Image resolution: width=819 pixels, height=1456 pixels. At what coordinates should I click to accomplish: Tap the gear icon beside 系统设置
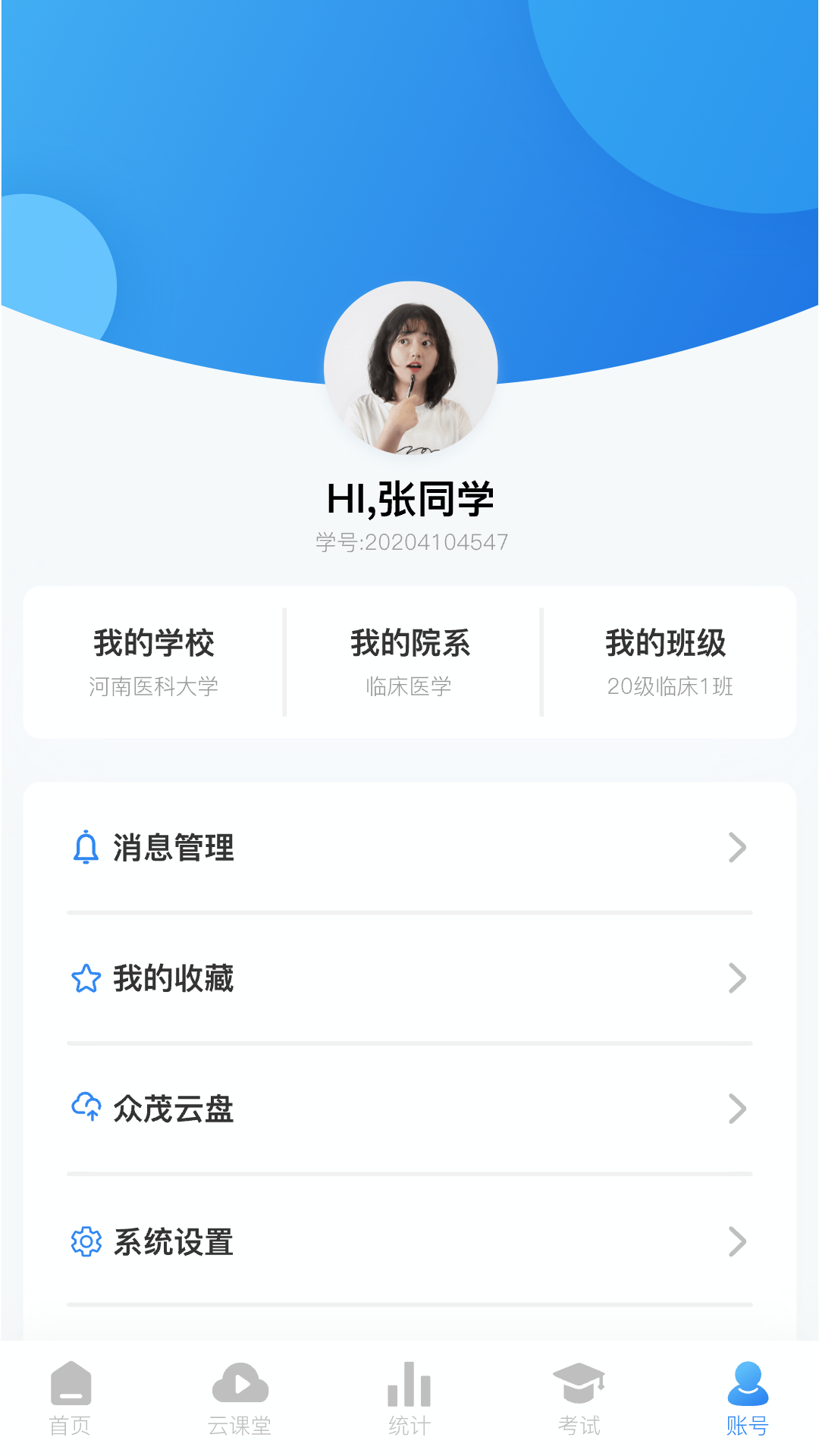(x=86, y=1243)
